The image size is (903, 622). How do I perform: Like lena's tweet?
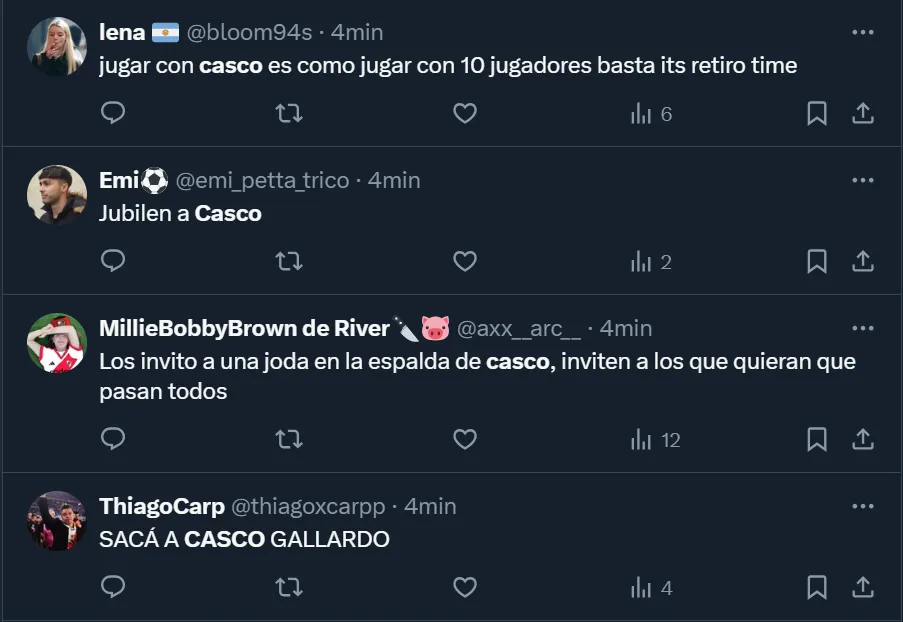[x=465, y=114]
